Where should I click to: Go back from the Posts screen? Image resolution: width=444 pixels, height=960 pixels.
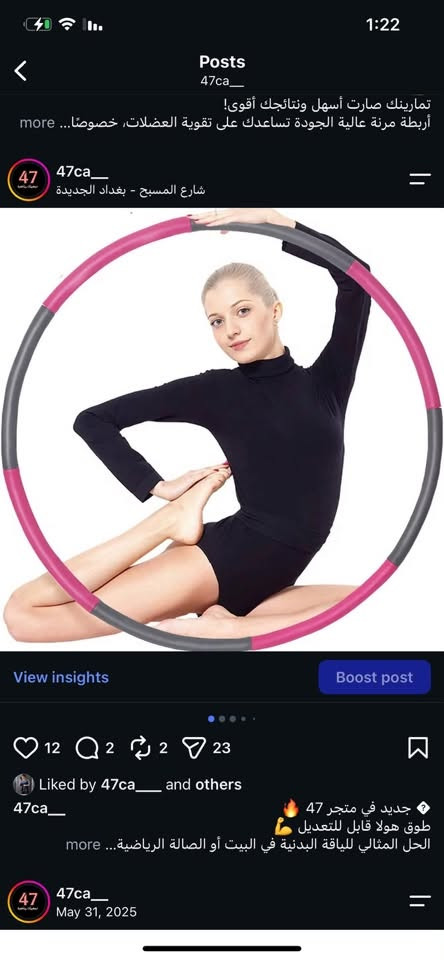20,71
